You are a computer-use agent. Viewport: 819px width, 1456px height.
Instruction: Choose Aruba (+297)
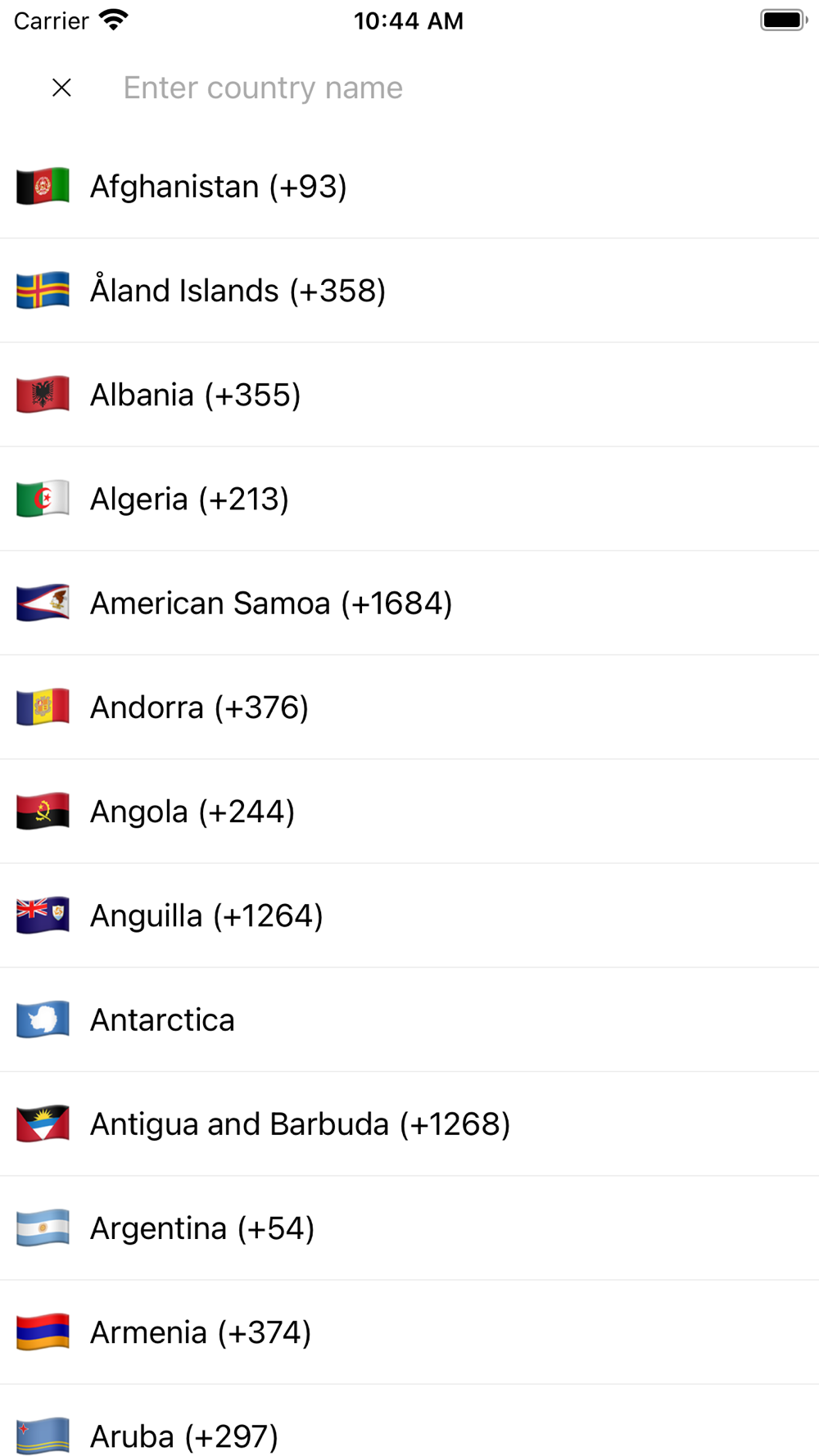pos(409,1421)
